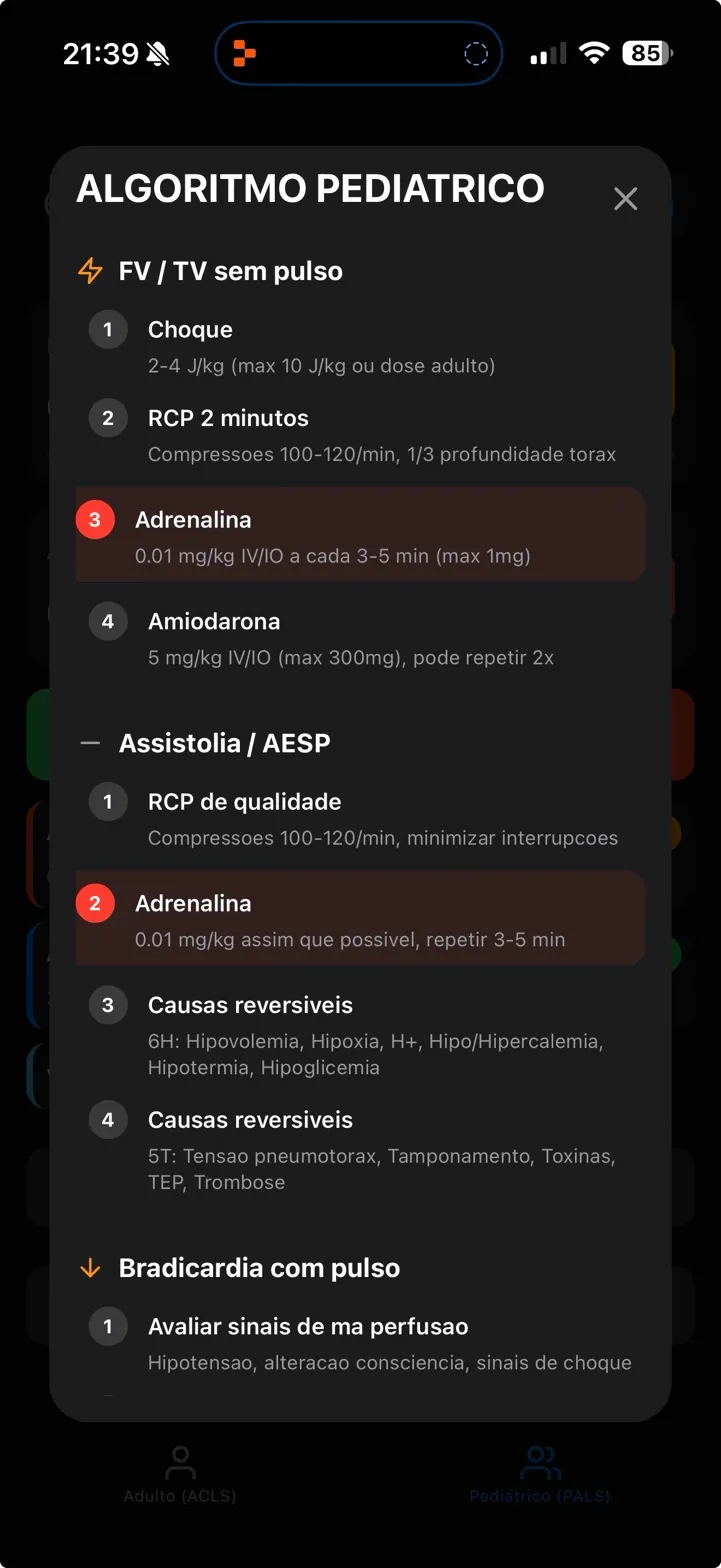The height and width of the screenshot is (1568, 721).
Task: Click the lightning icon next to FV/TV sem pulso
Action: [90, 270]
